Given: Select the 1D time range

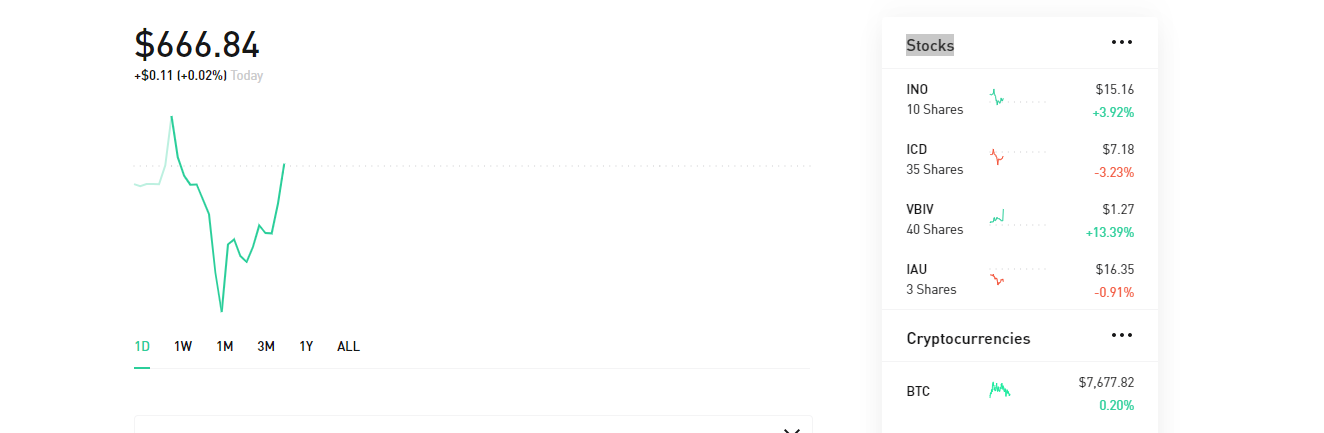Looking at the screenshot, I should coord(142,347).
